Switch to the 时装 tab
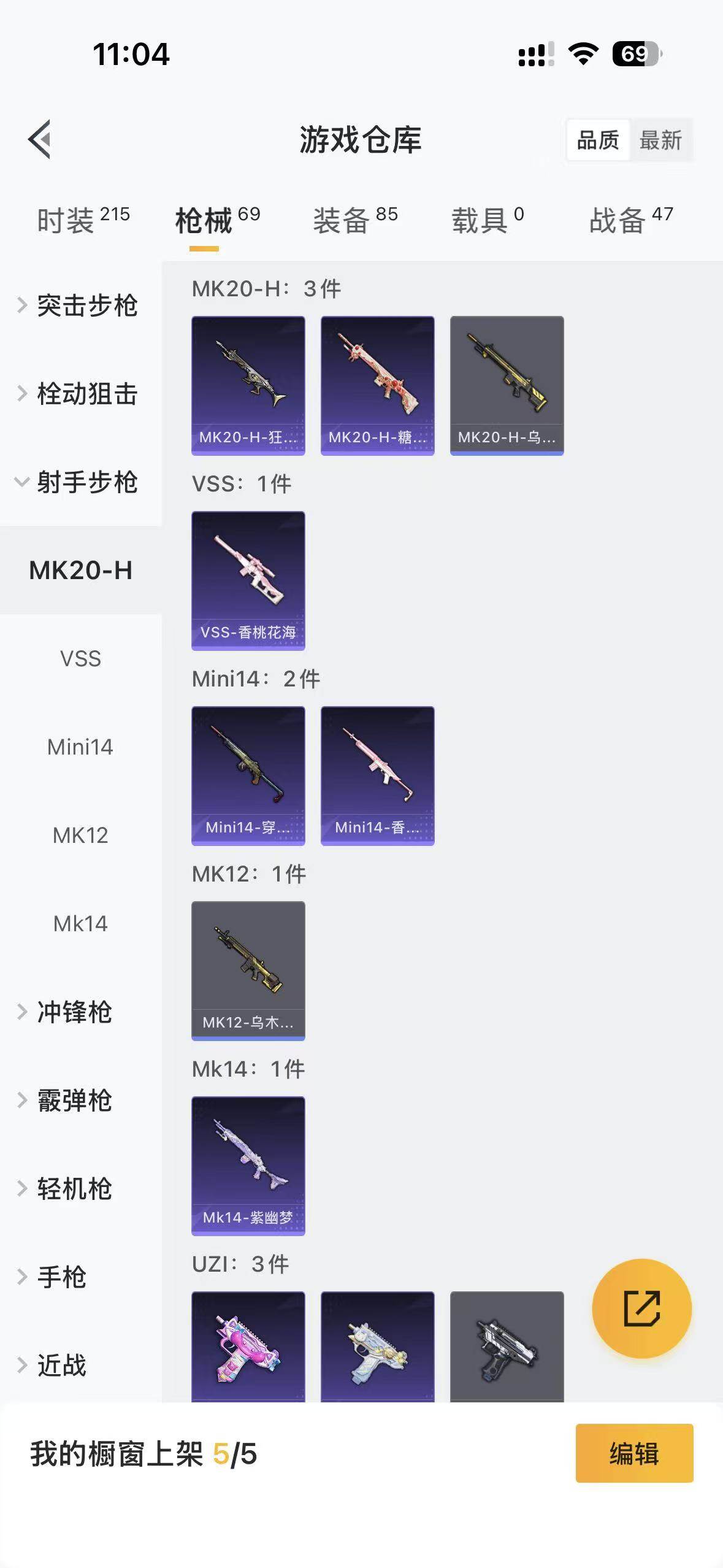723x1568 pixels. pyautogui.click(x=83, y=220)
